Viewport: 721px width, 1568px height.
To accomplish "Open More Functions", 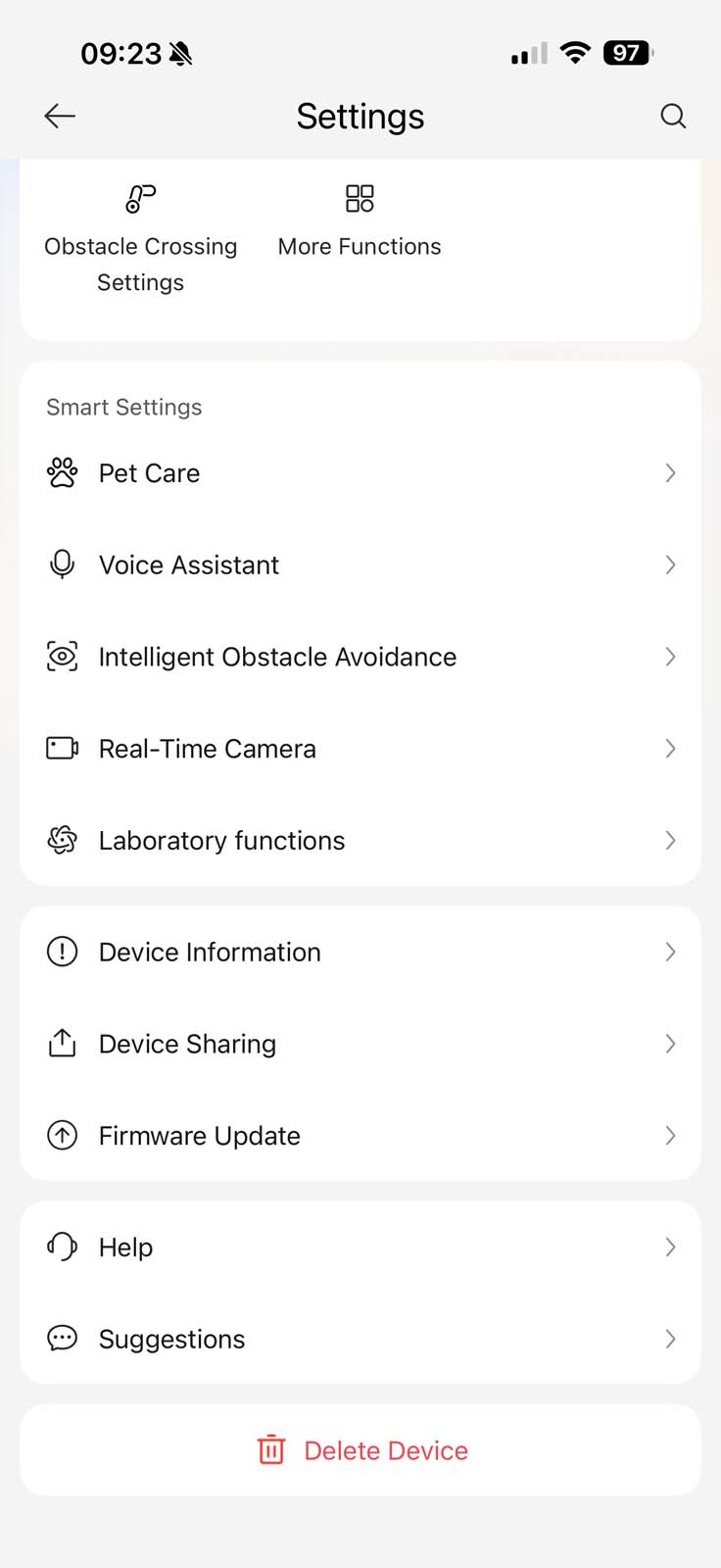I will tap(360, 222).
